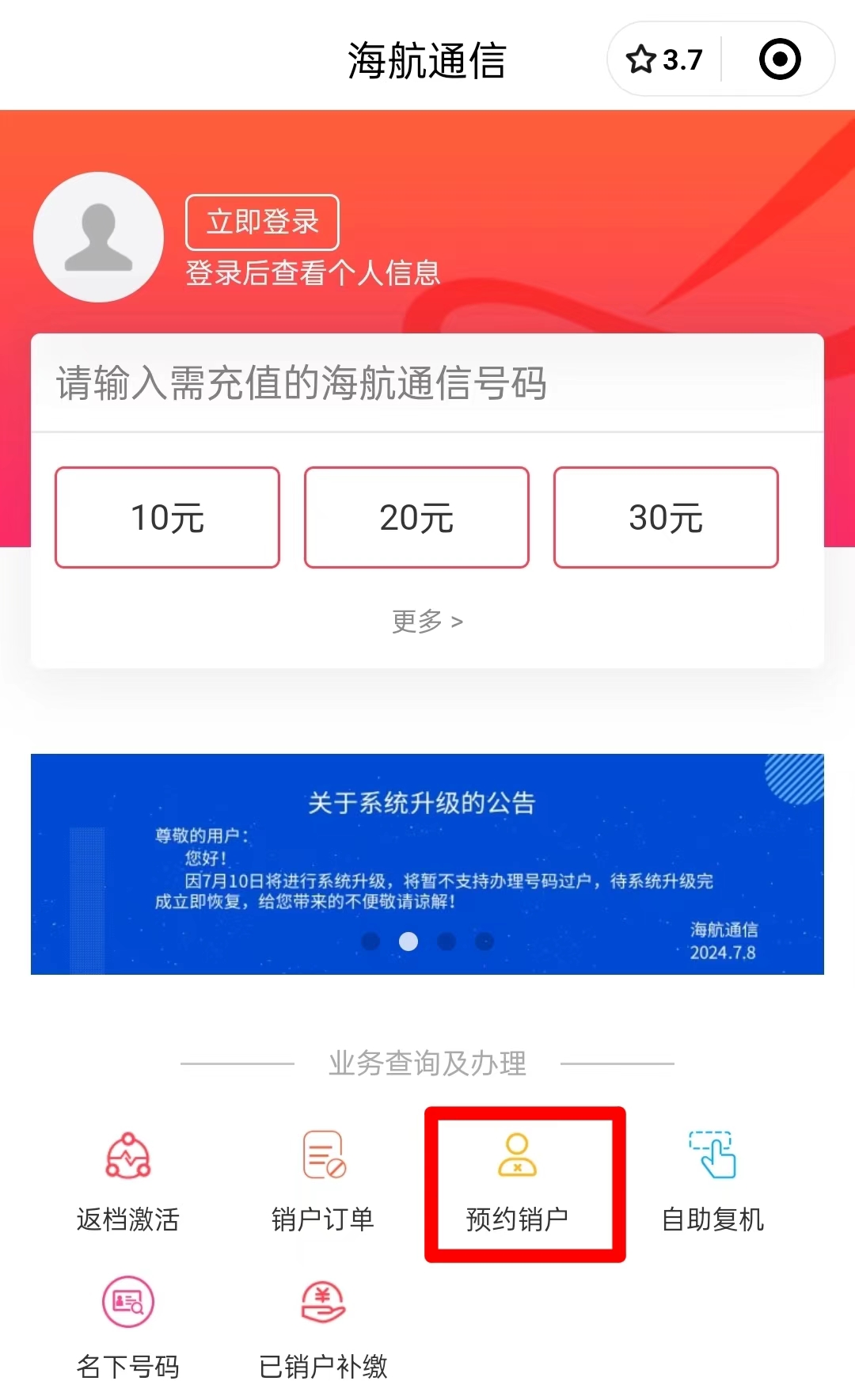Viewport: 855px width, 1400px height.
Task: Show 更多 recharge amounts
Action: tap(427, 622)
